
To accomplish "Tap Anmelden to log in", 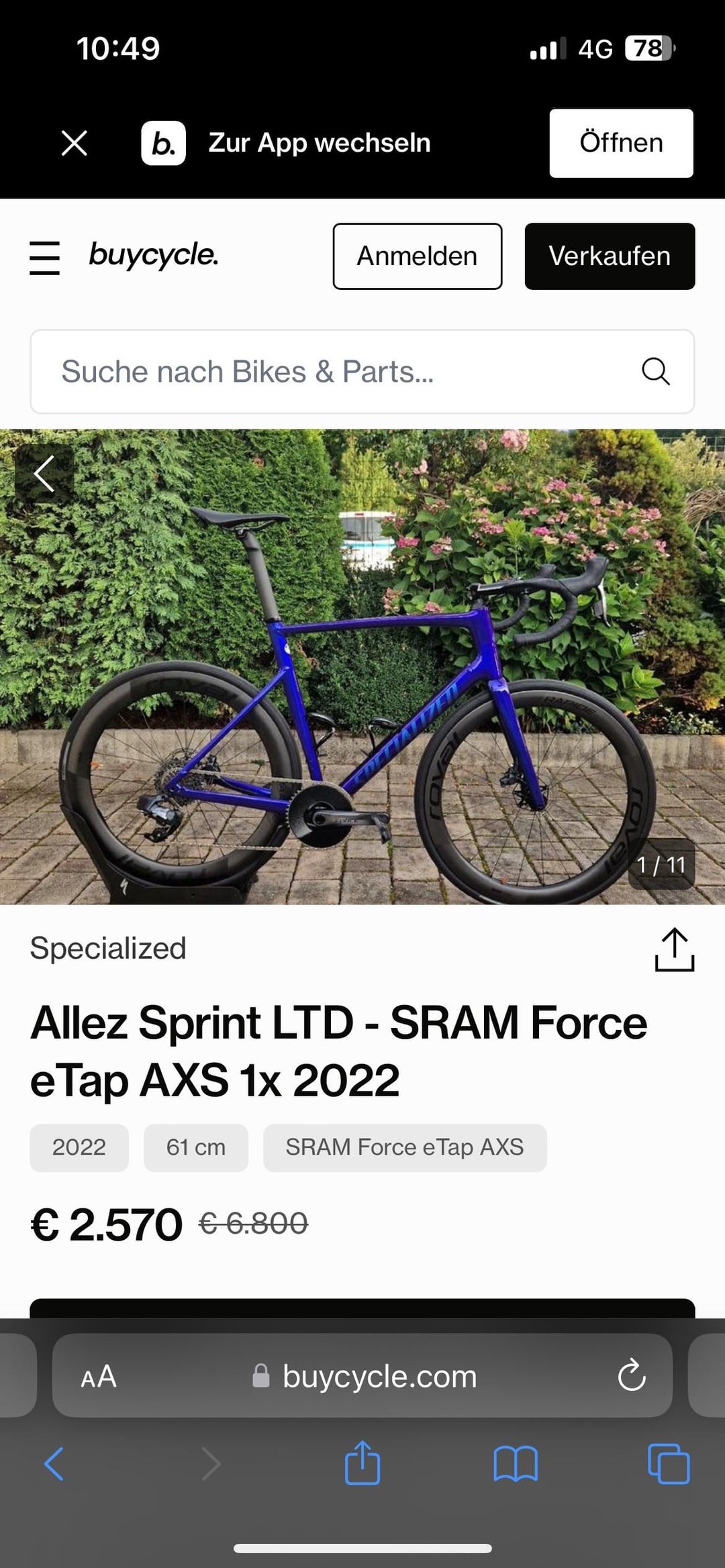I will pyautogui.click(x=417, y=256).
